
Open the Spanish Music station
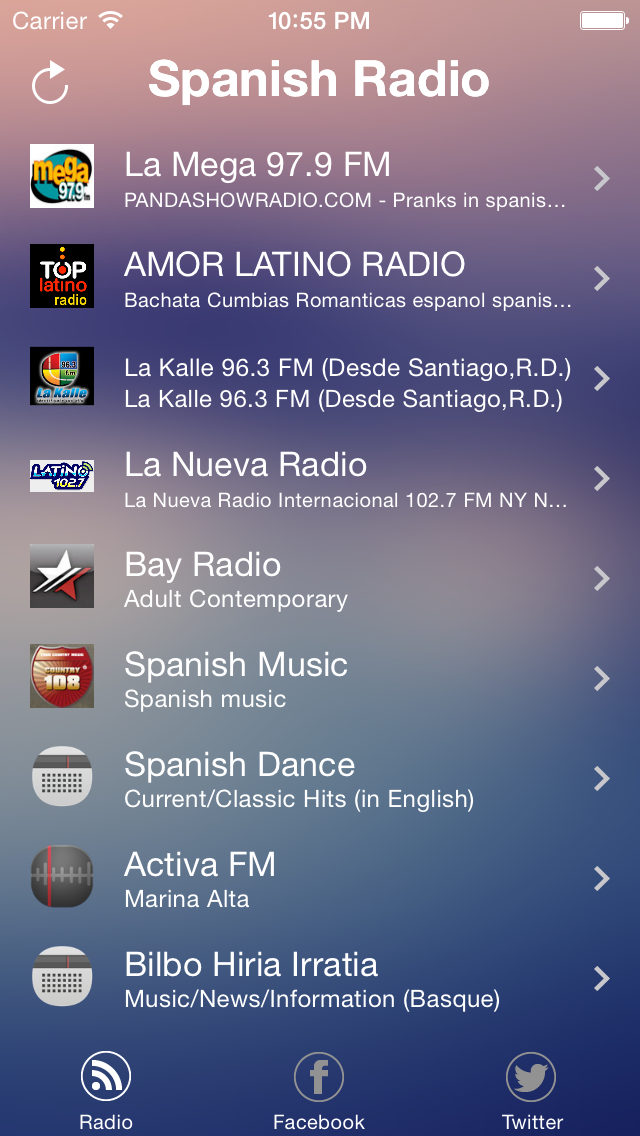[320, 677]
